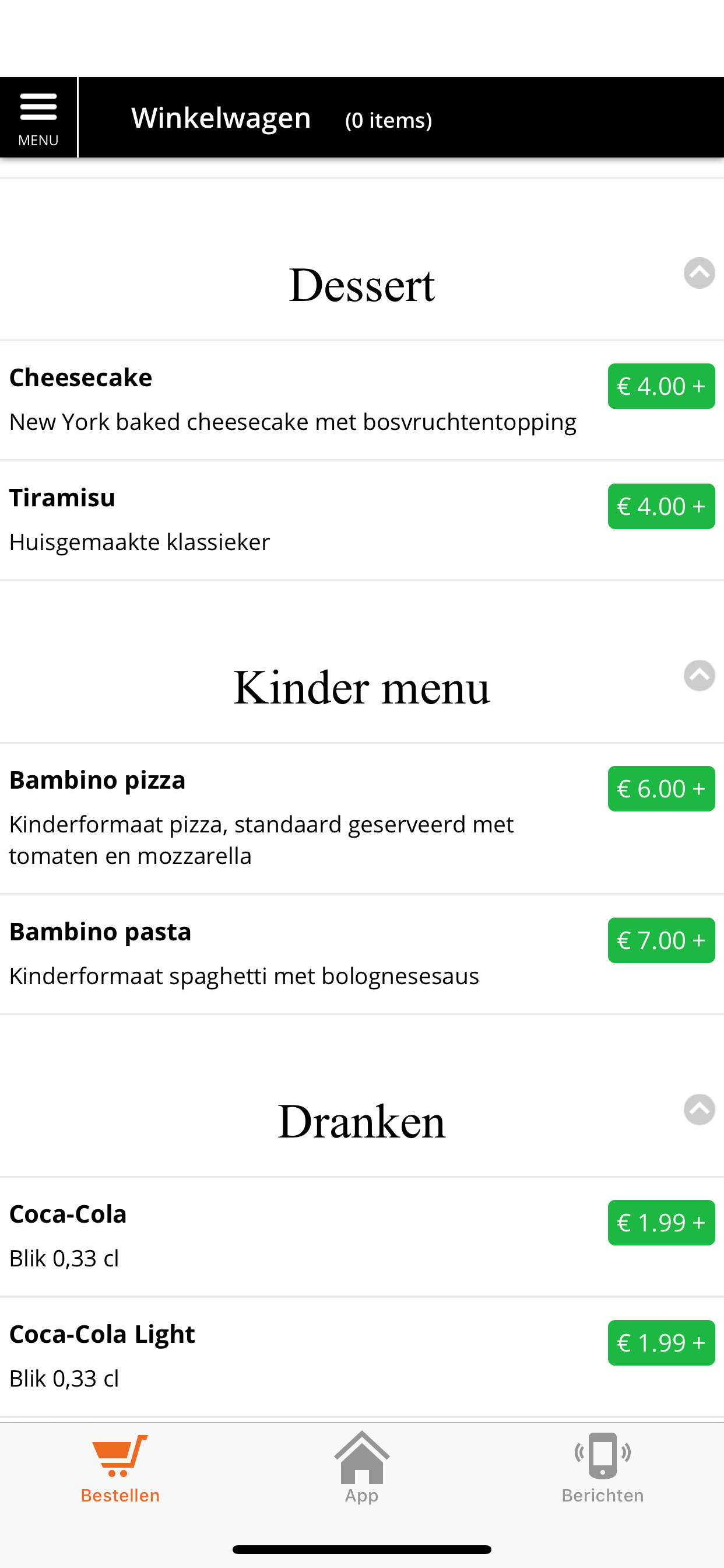Add Coca-Cola to the cart
The height and width of the screenshot is (1568, 724).
tap(661, 1222)
